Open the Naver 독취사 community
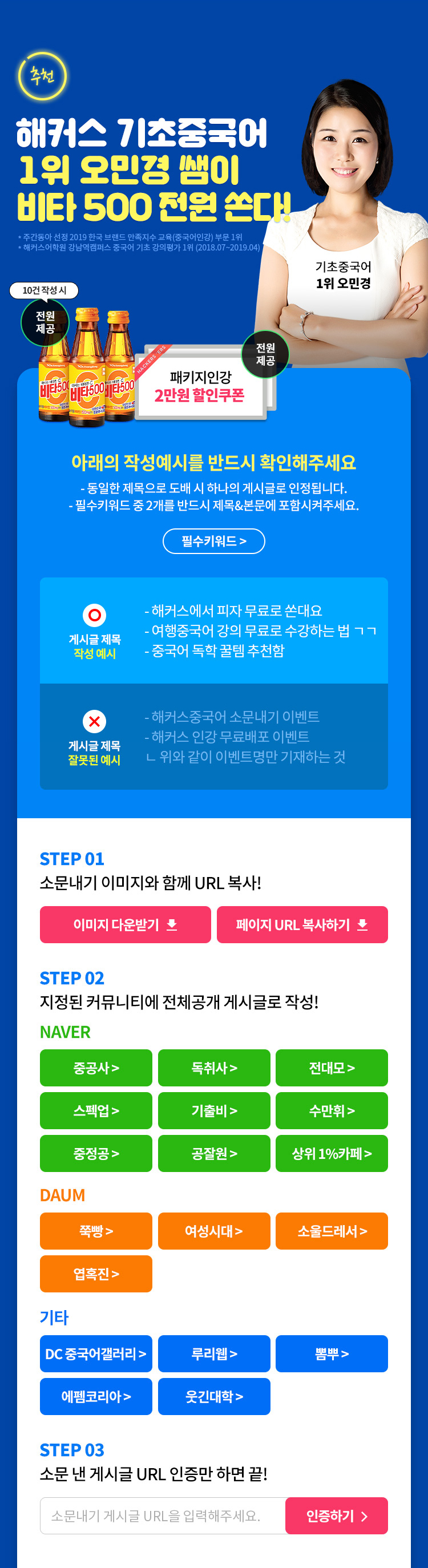Image resolution: width=428 pixels, height=1568 pixels. [x=213, y=1067]
